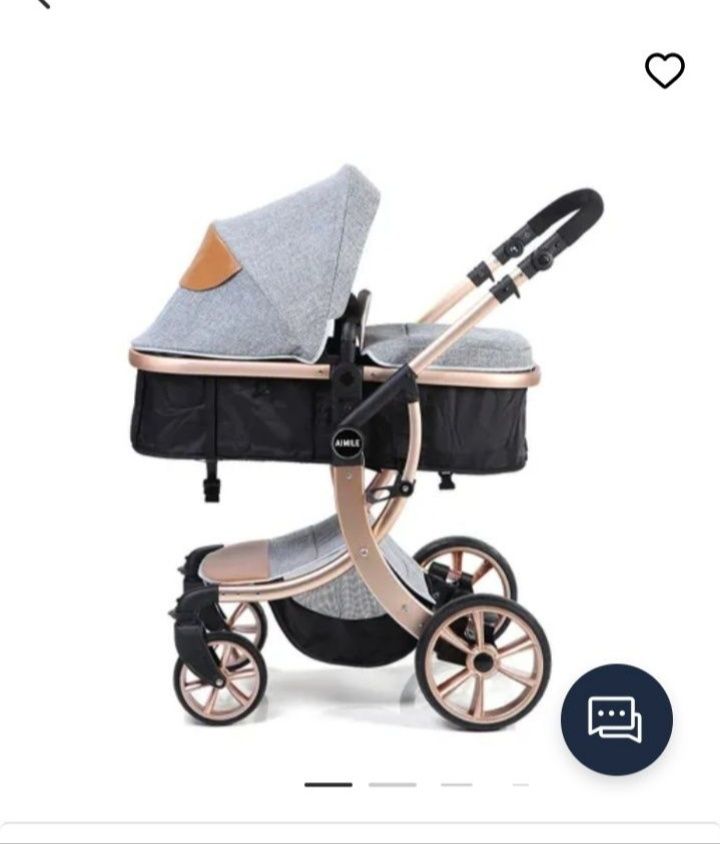Go back to the previous page

[x=40, y=4]
